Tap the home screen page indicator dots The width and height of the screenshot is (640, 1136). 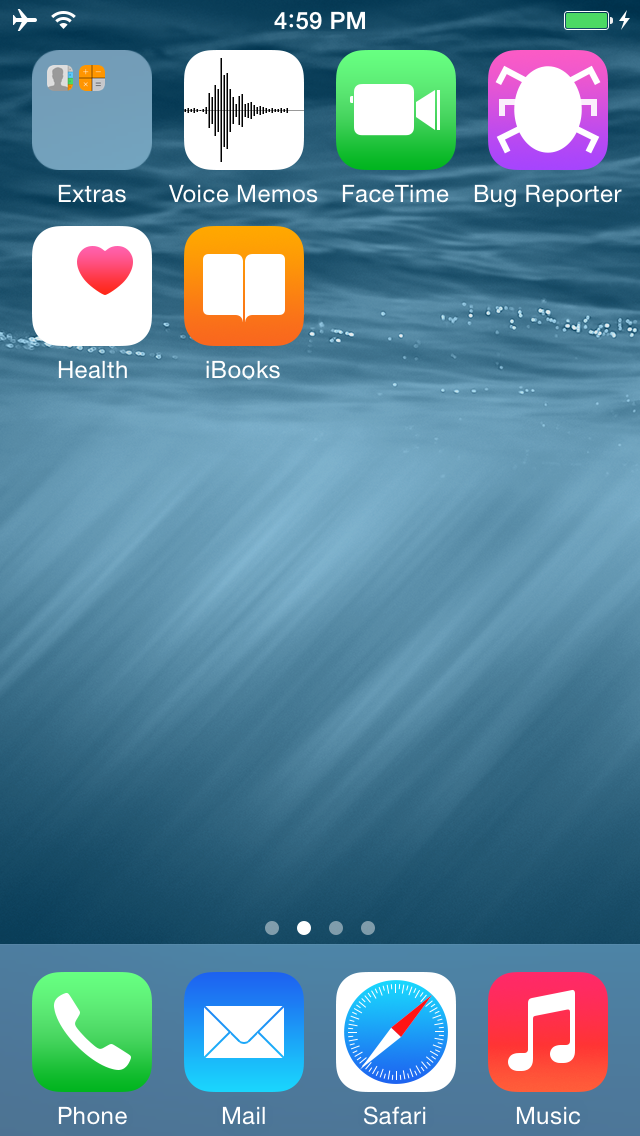320,928
